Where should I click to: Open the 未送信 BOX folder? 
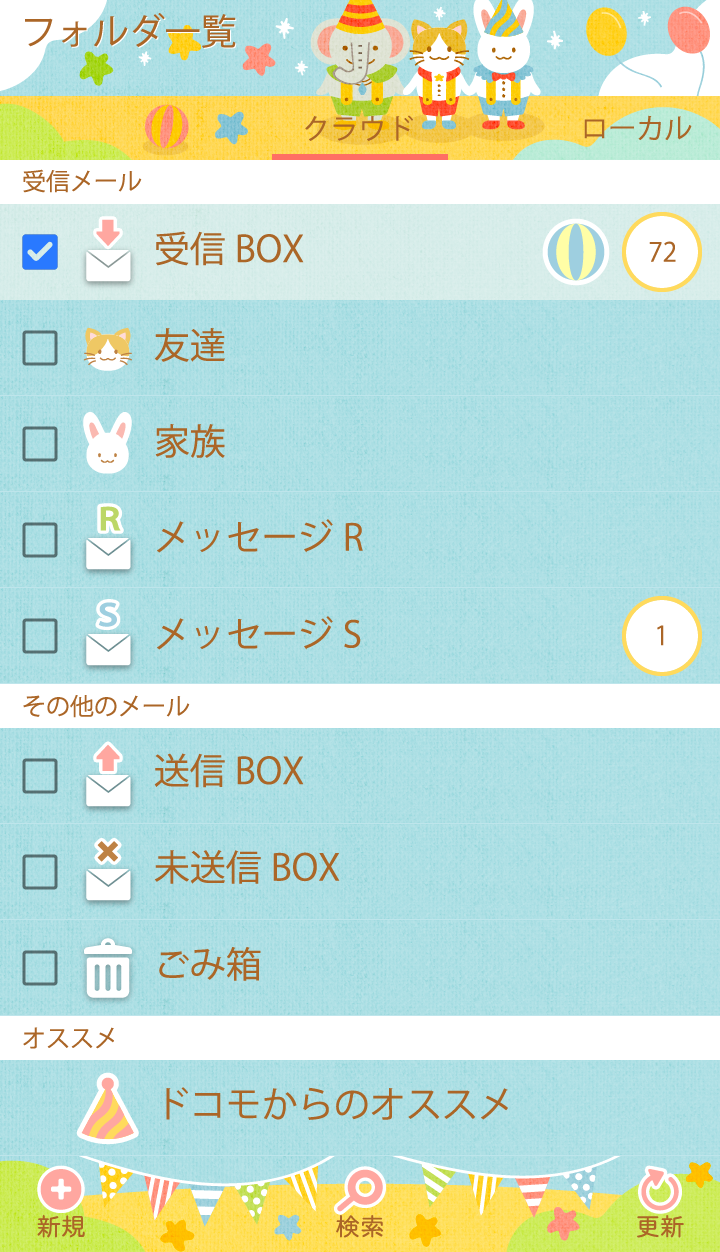point(247,869)
